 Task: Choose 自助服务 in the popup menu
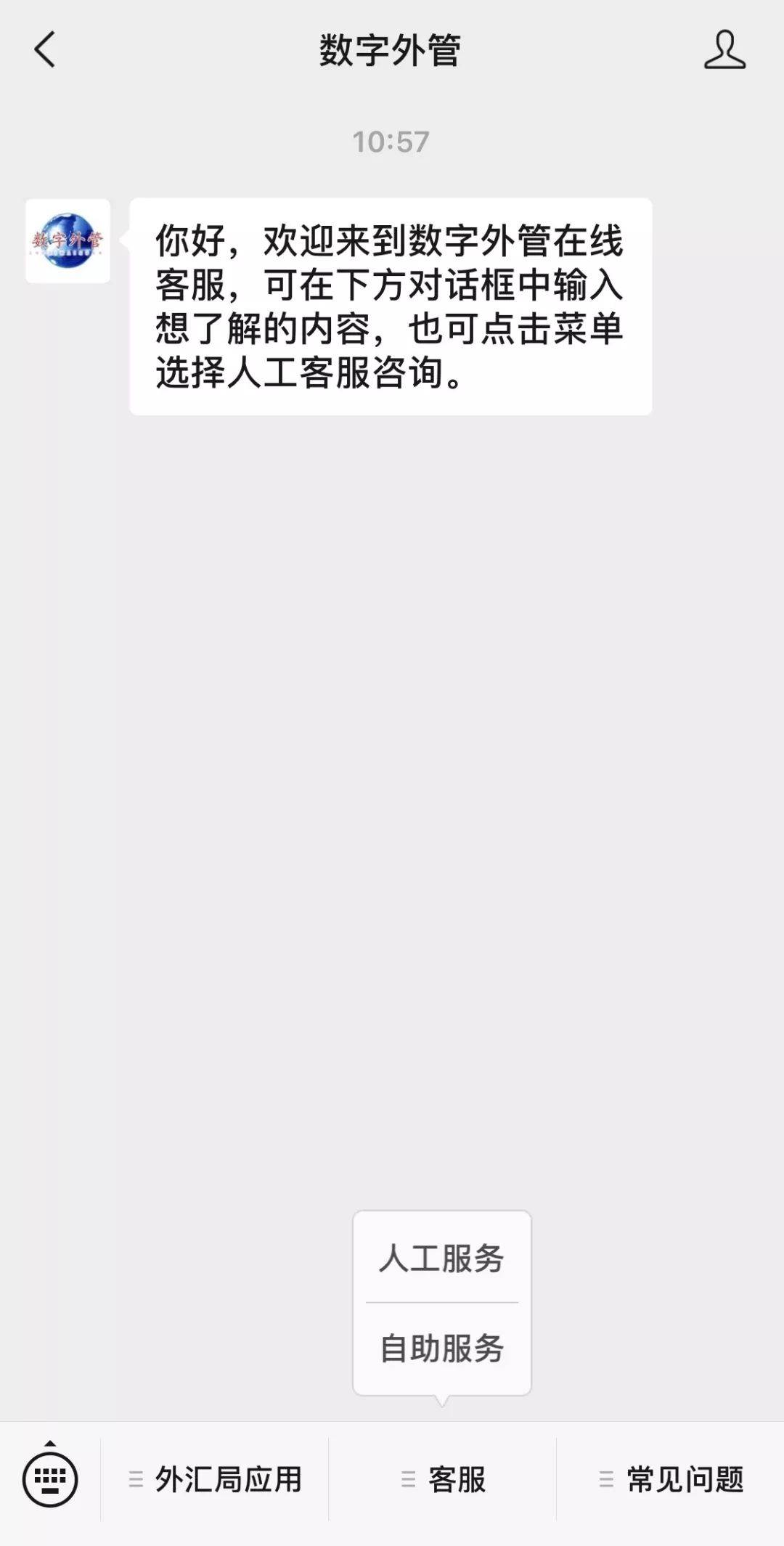click(441, 1348)
